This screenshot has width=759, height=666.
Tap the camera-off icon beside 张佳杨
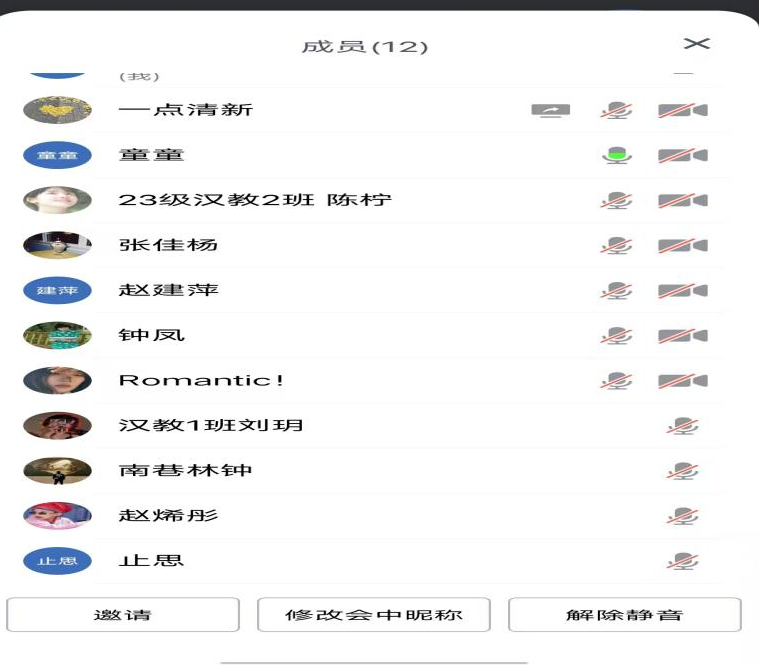[682, 245]
